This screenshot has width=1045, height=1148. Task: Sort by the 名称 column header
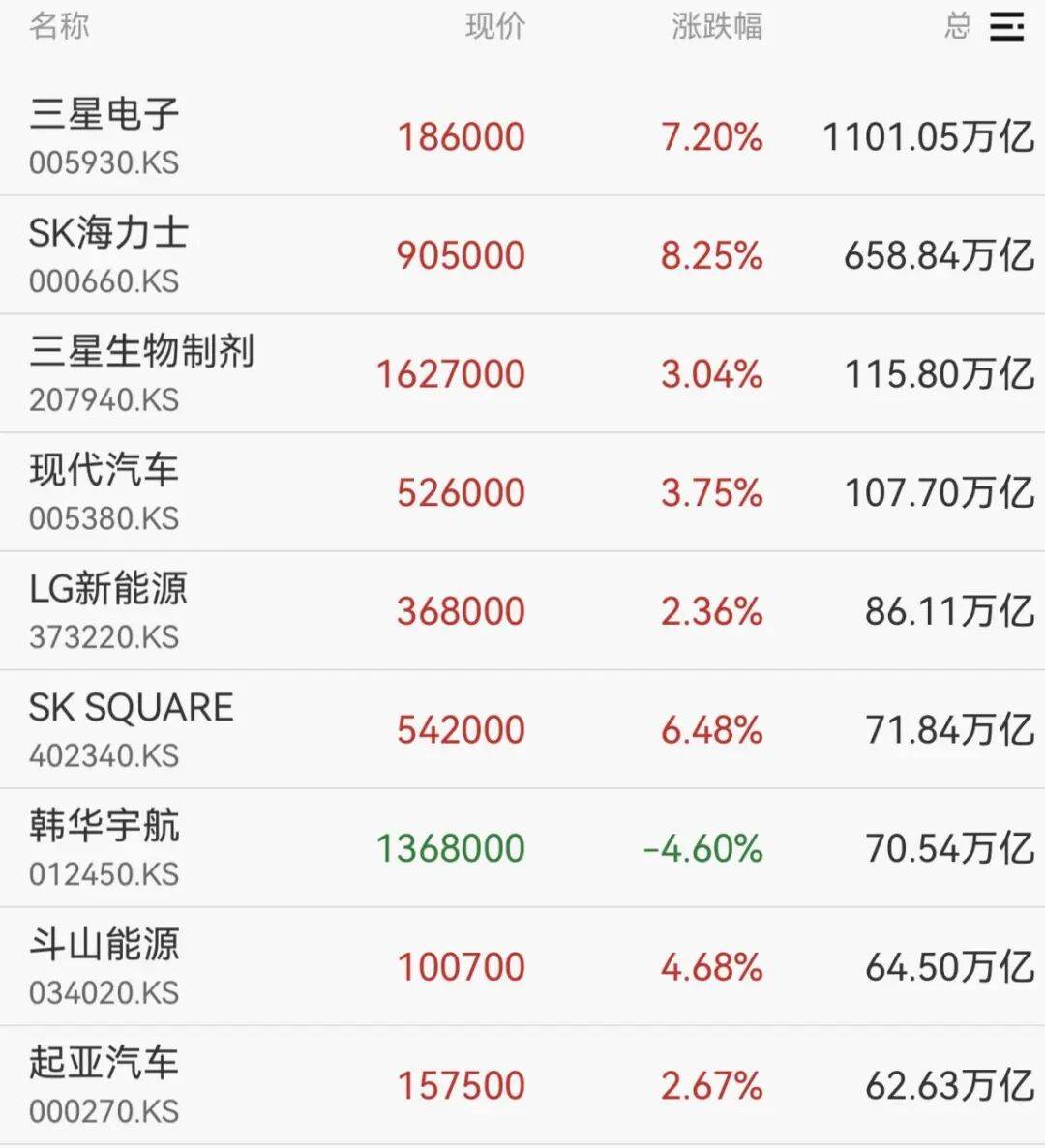(60, 27)
